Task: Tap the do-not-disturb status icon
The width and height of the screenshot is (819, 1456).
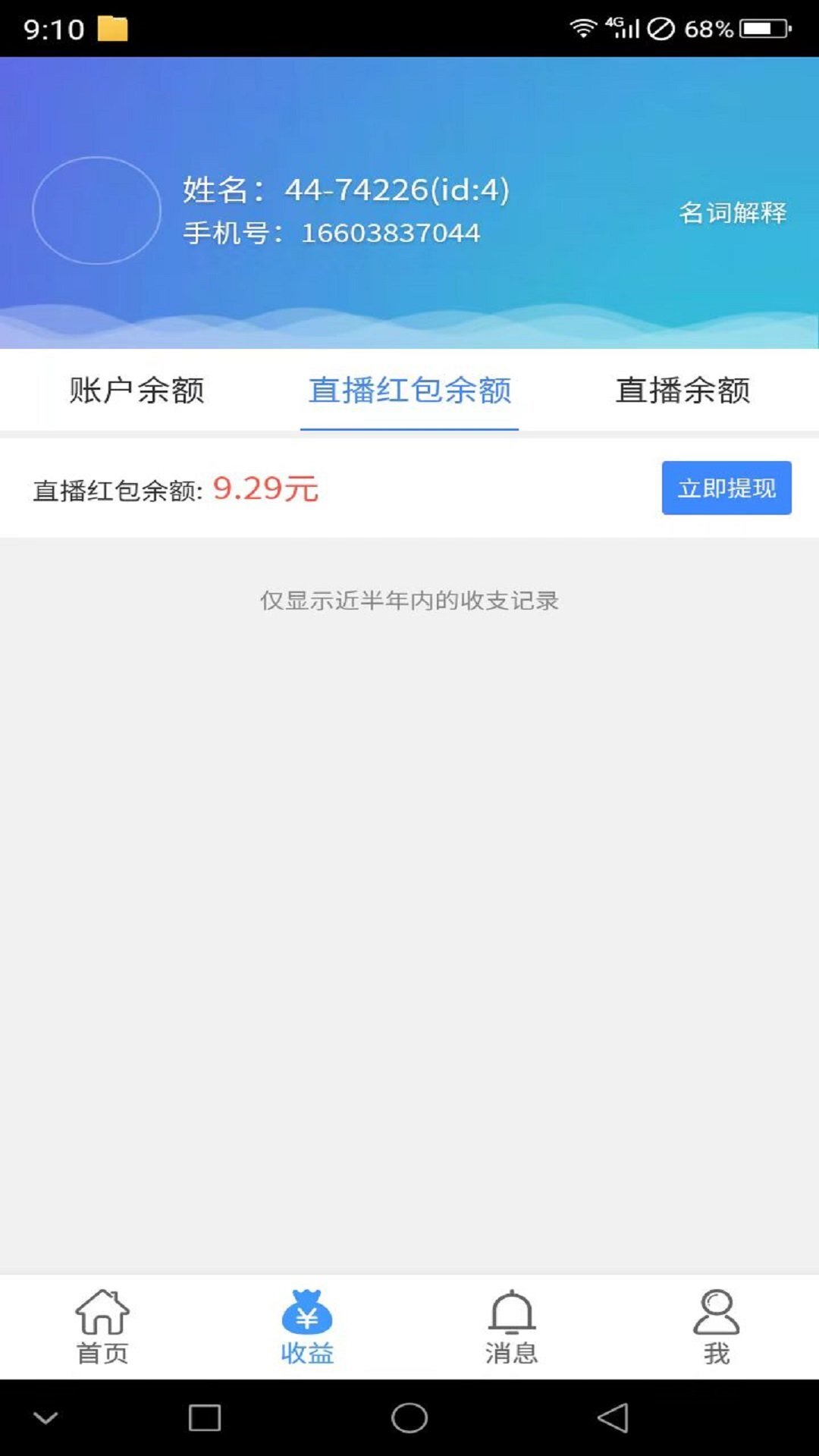Action: [661, 27]
